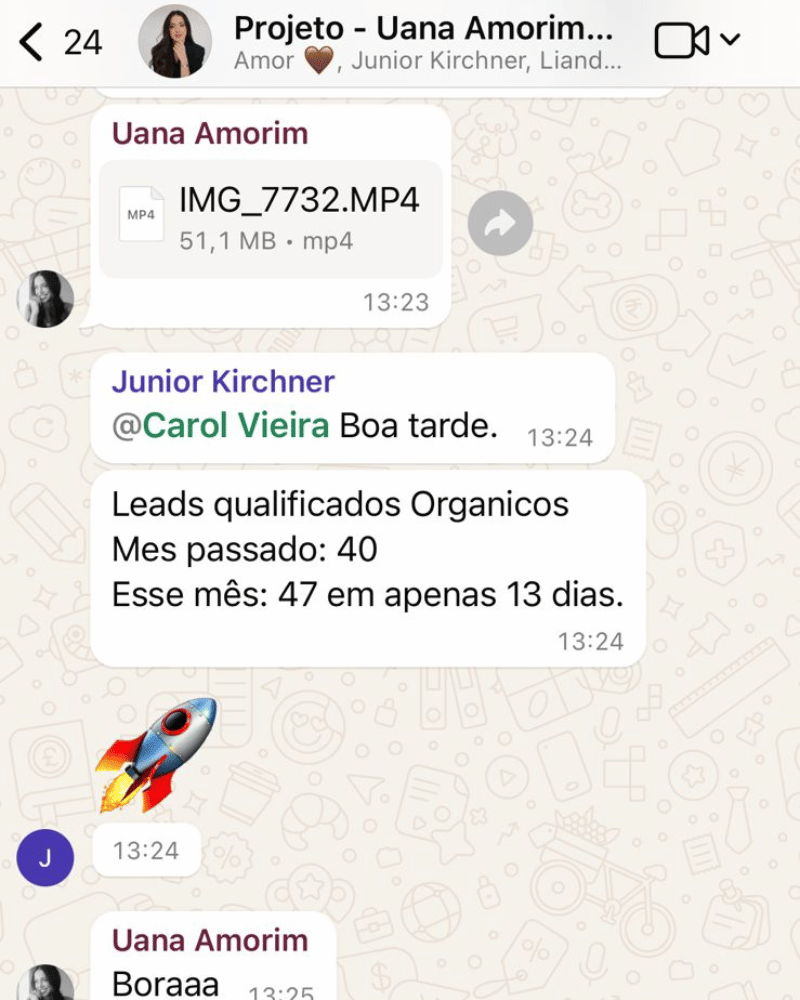Screen dimensions: 800x1000
Task: Start a video call with the group
Action: 684,42
